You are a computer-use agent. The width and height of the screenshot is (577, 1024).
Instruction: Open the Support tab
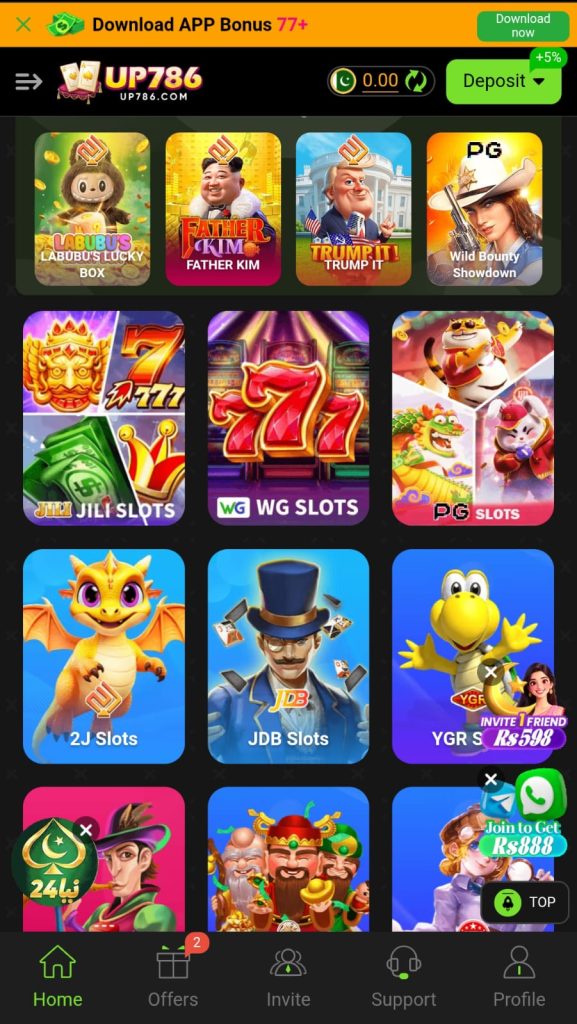[403, 976]
